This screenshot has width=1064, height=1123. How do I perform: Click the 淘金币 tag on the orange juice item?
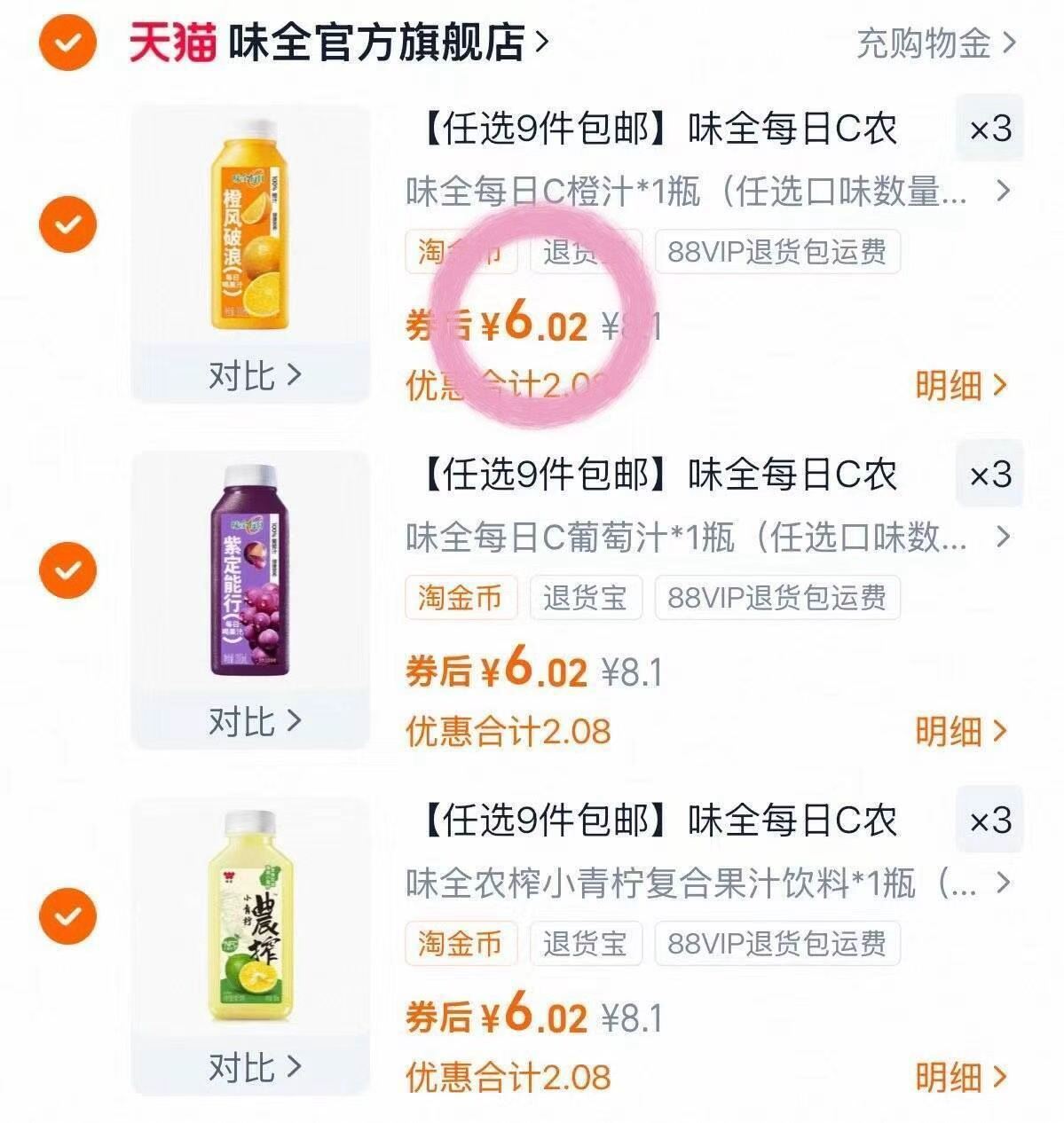tap(461, 252)
